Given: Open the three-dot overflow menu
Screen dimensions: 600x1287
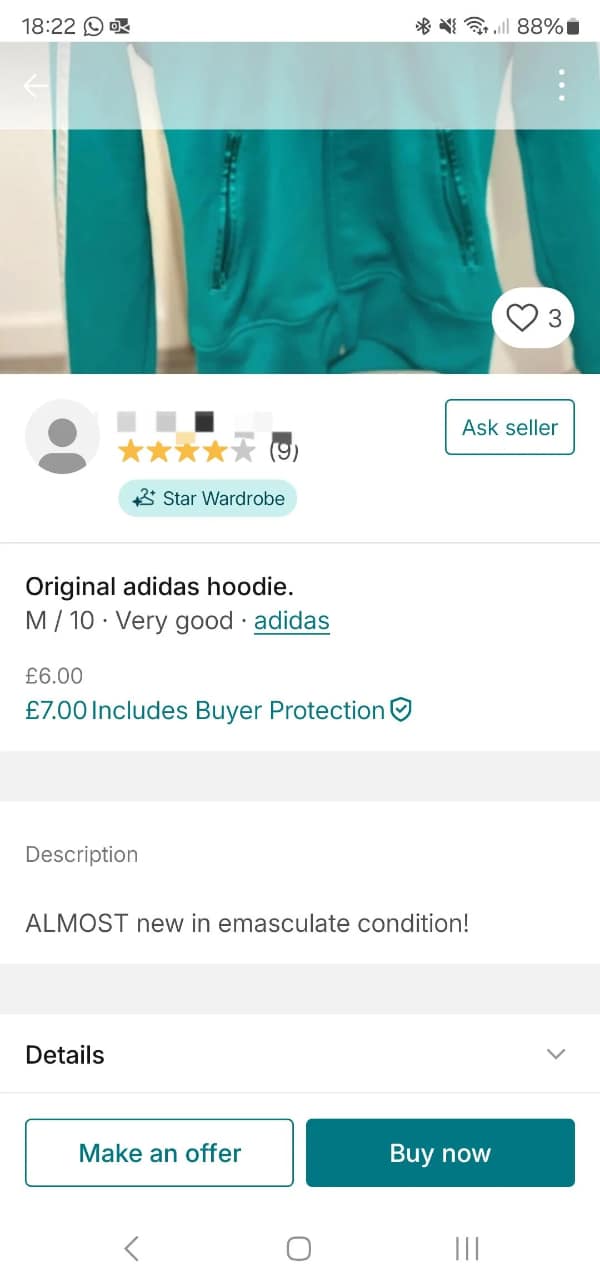Looking at the screenshot, I should (x=562, y=86).
